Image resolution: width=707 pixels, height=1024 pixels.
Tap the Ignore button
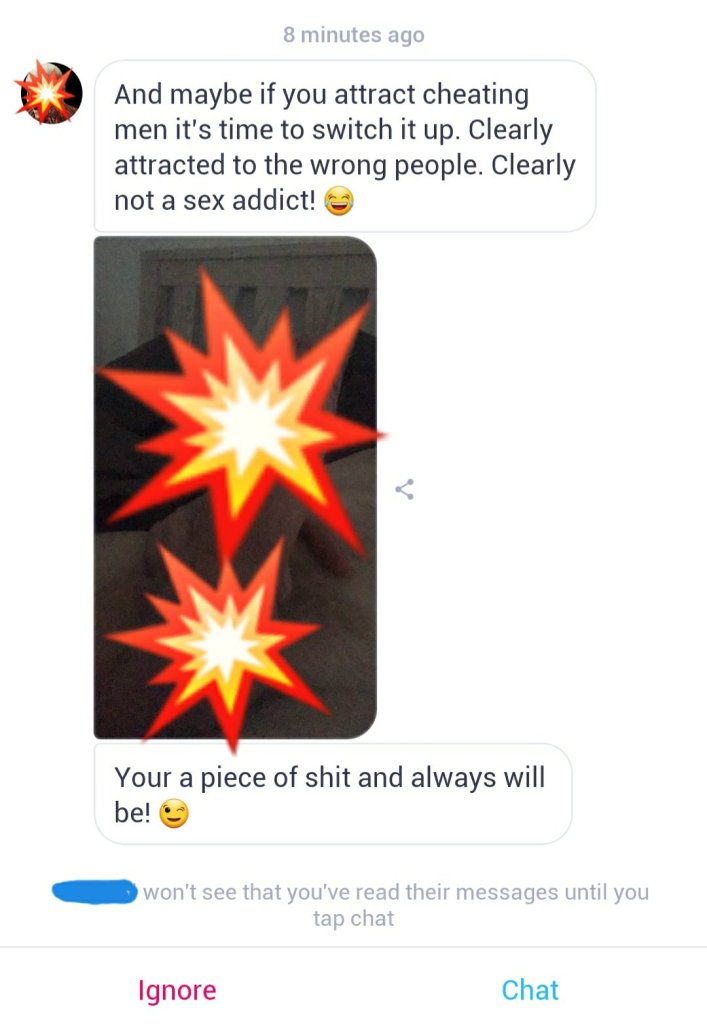[177, 990]
